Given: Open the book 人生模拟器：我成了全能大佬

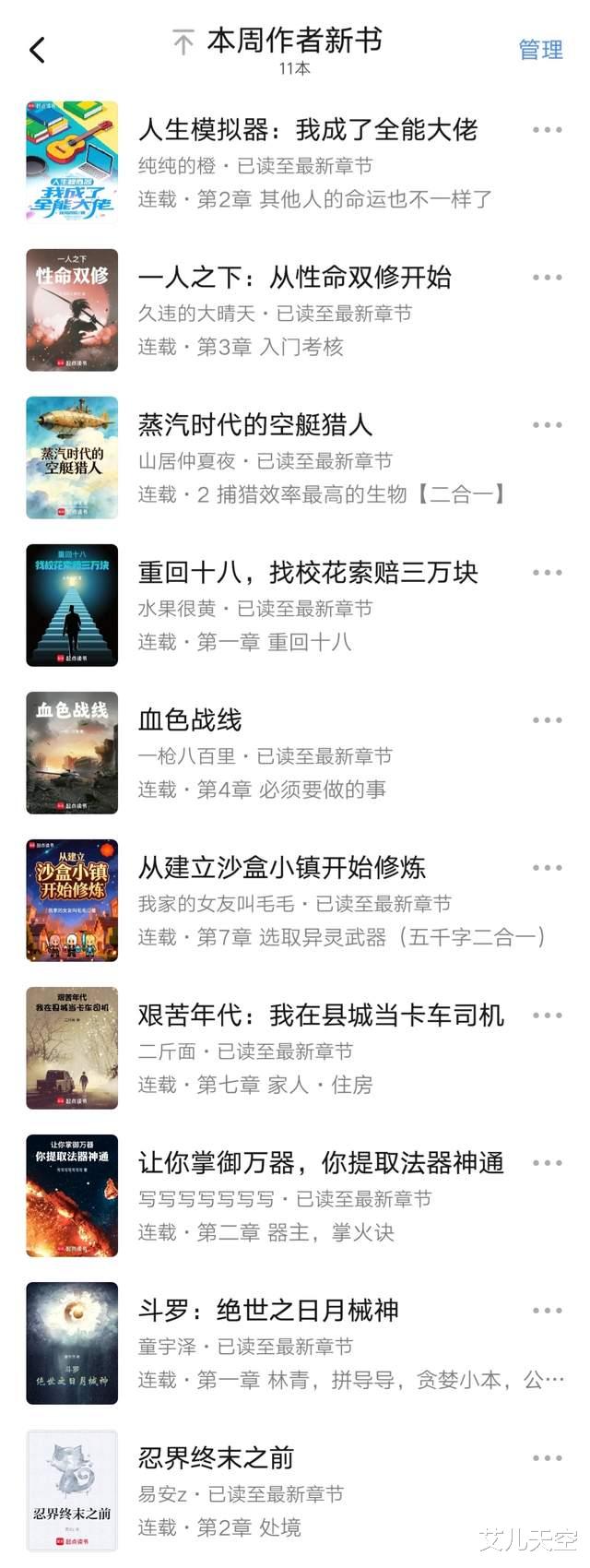Looking at the screenshot, I should 308,130.
